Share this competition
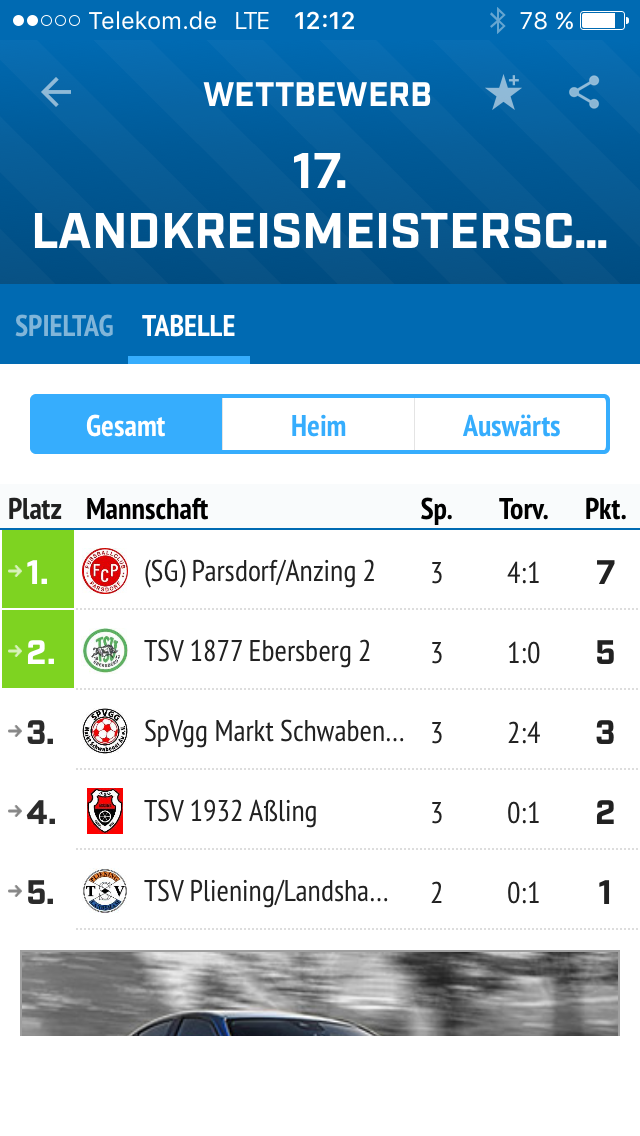Viewport: 640px width, 1136px height. point(584,93)
